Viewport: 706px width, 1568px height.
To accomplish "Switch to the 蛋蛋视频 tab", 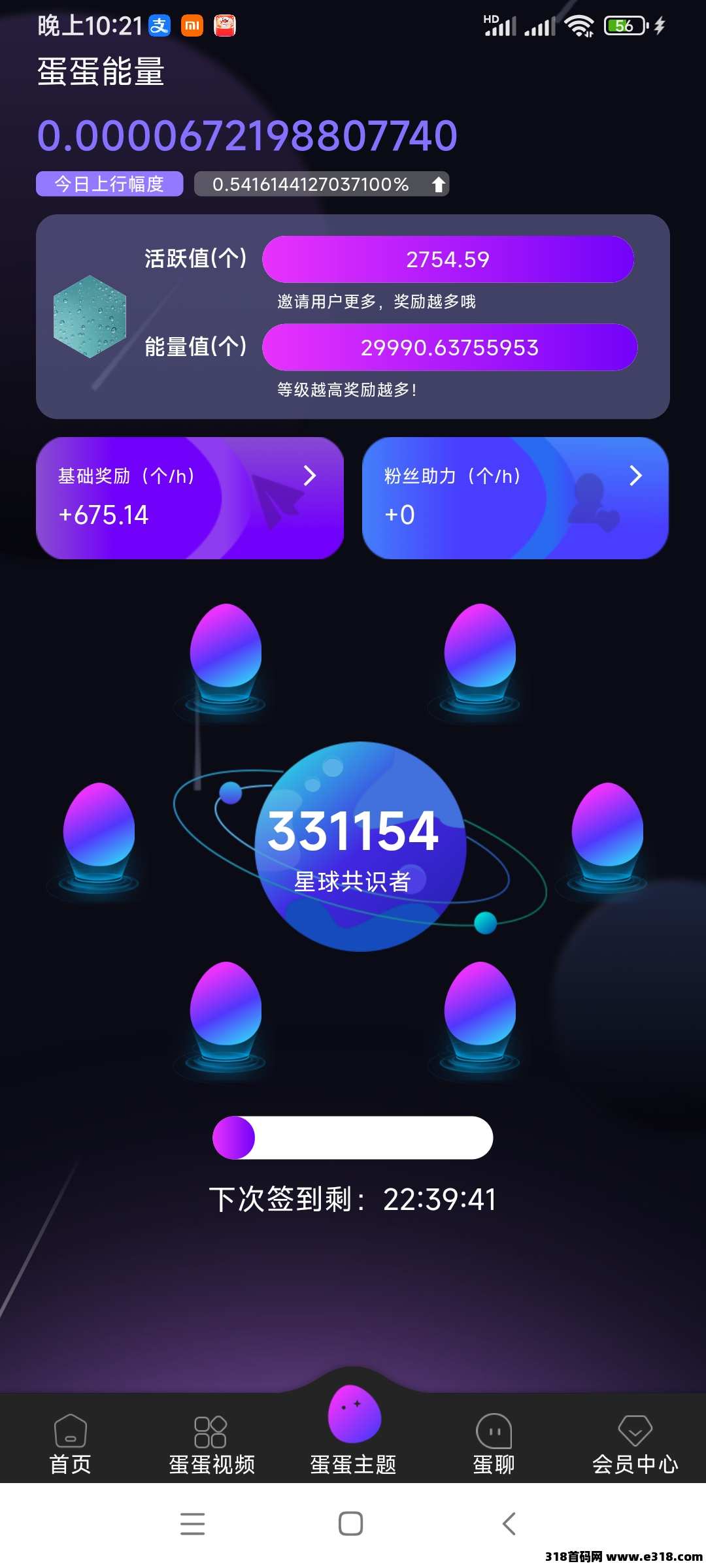I will click(211, 1445).
